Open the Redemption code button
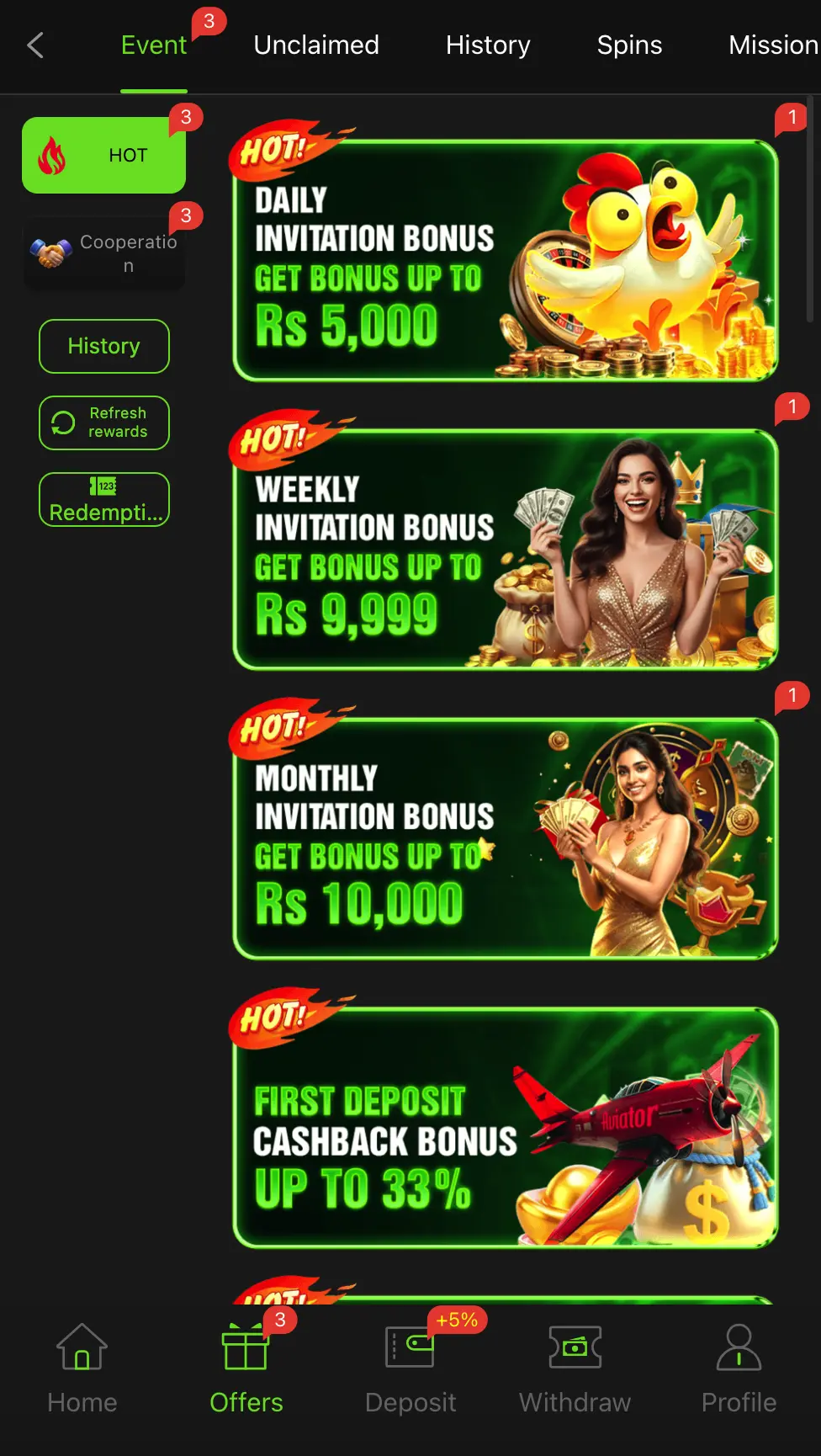Viewport: 821px width, 1456px height. [x=103, y=500]
